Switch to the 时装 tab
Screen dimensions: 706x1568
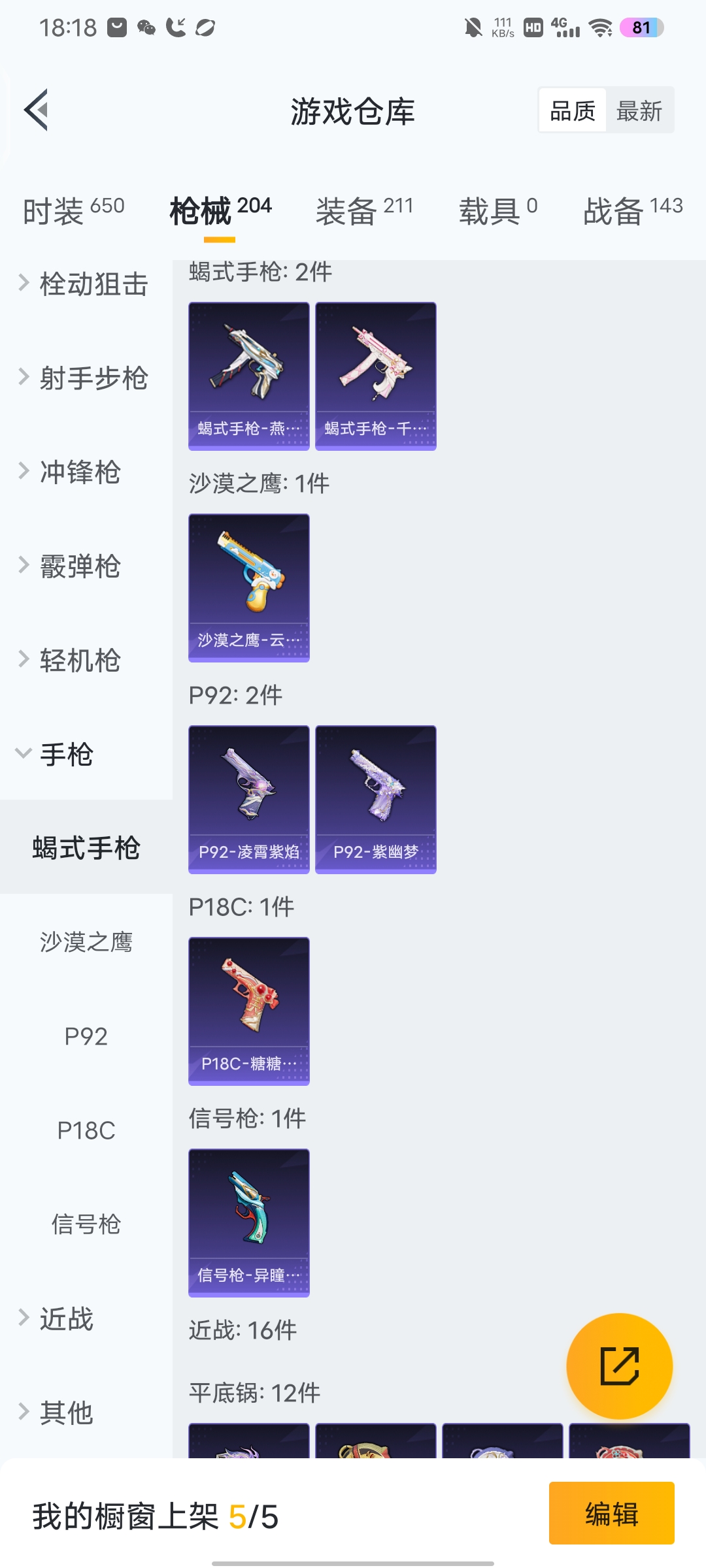[73, 210]
